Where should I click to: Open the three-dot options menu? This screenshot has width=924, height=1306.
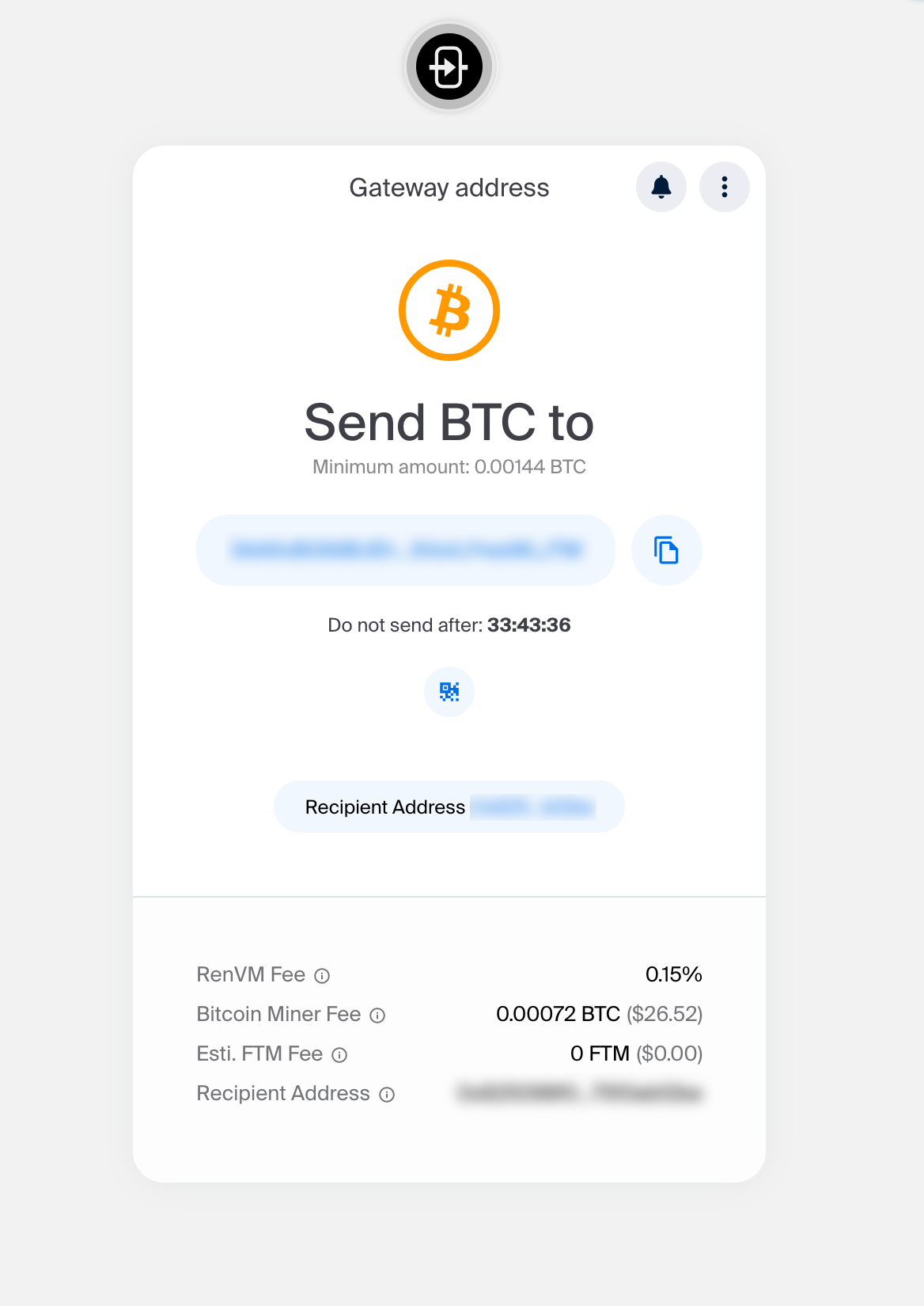pos(724,187)
